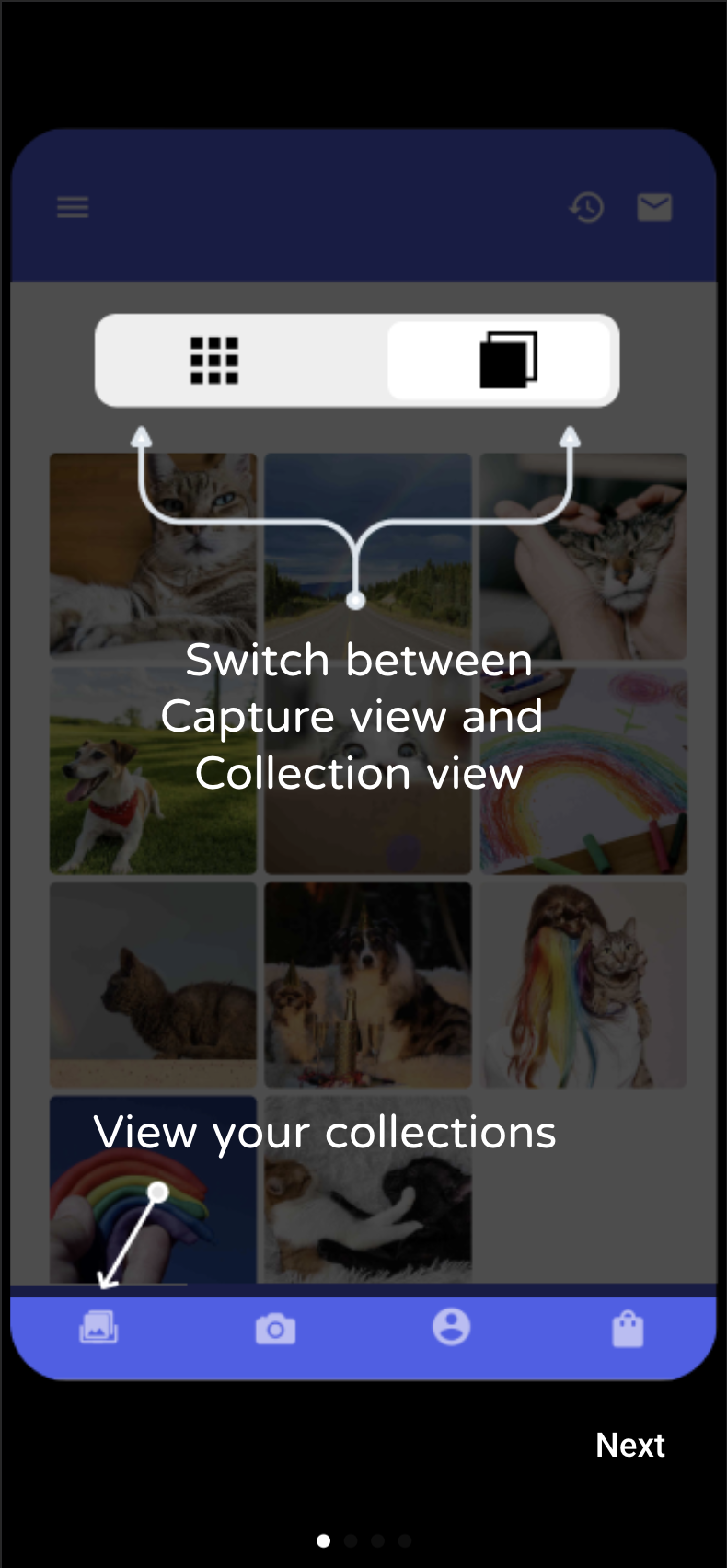
Task: Open the cat held in hands photo
Action: tap(583, 554)
